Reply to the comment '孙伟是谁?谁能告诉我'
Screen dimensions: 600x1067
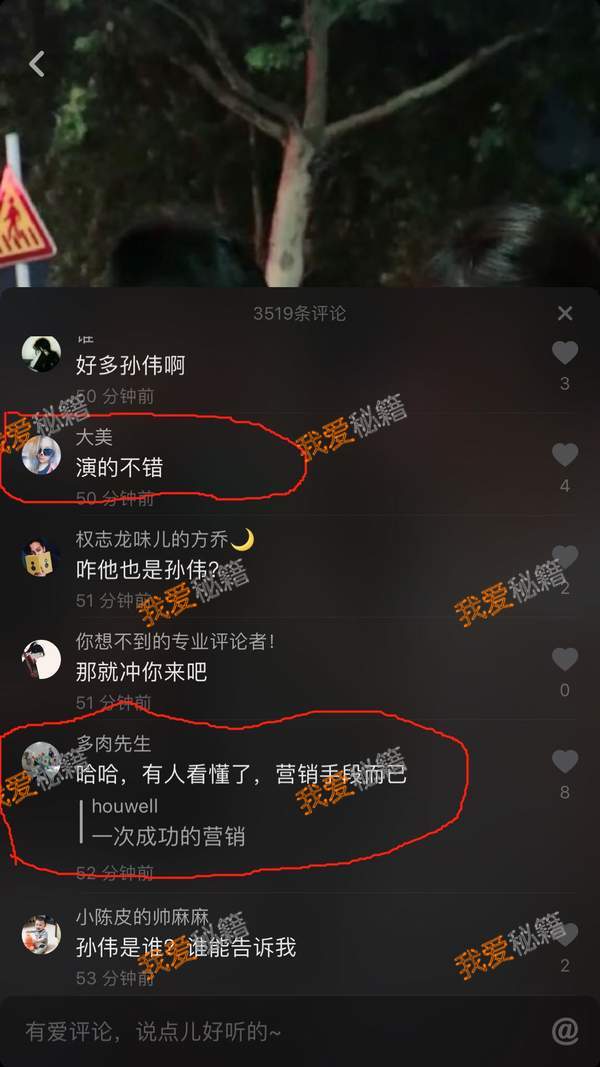tap(186, 947)
